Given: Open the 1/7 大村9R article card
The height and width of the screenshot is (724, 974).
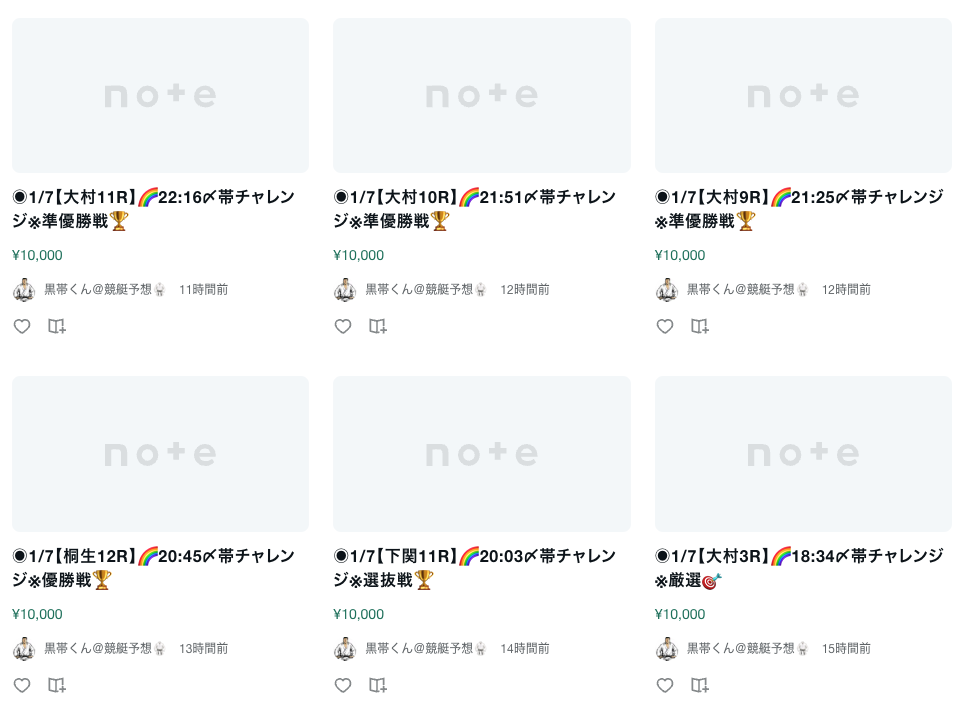Looking at the screenshot, I should pyautogui.click(x=803, y=208).
